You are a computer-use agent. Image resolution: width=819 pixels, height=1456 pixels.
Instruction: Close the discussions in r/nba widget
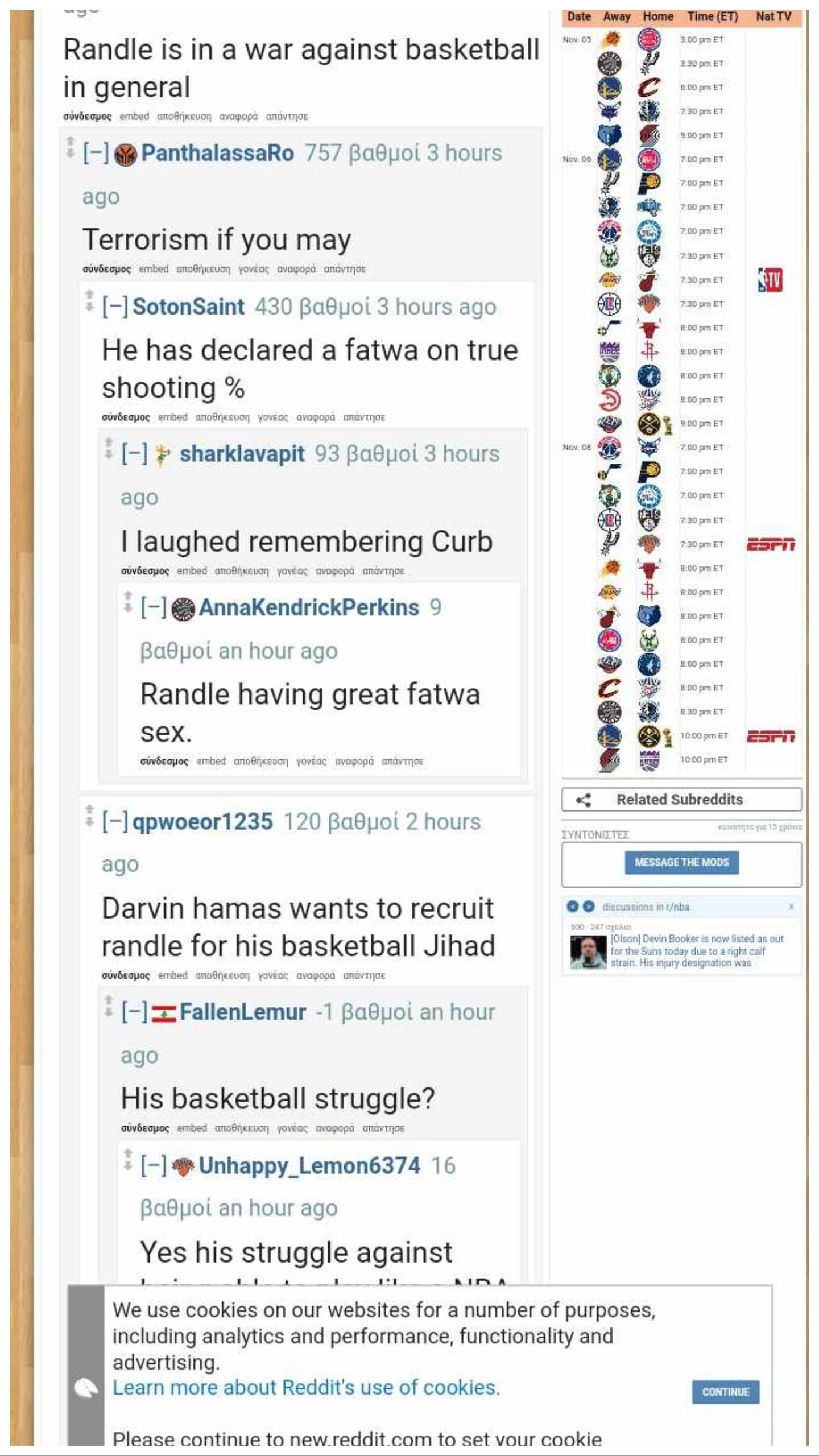point(791,907)
